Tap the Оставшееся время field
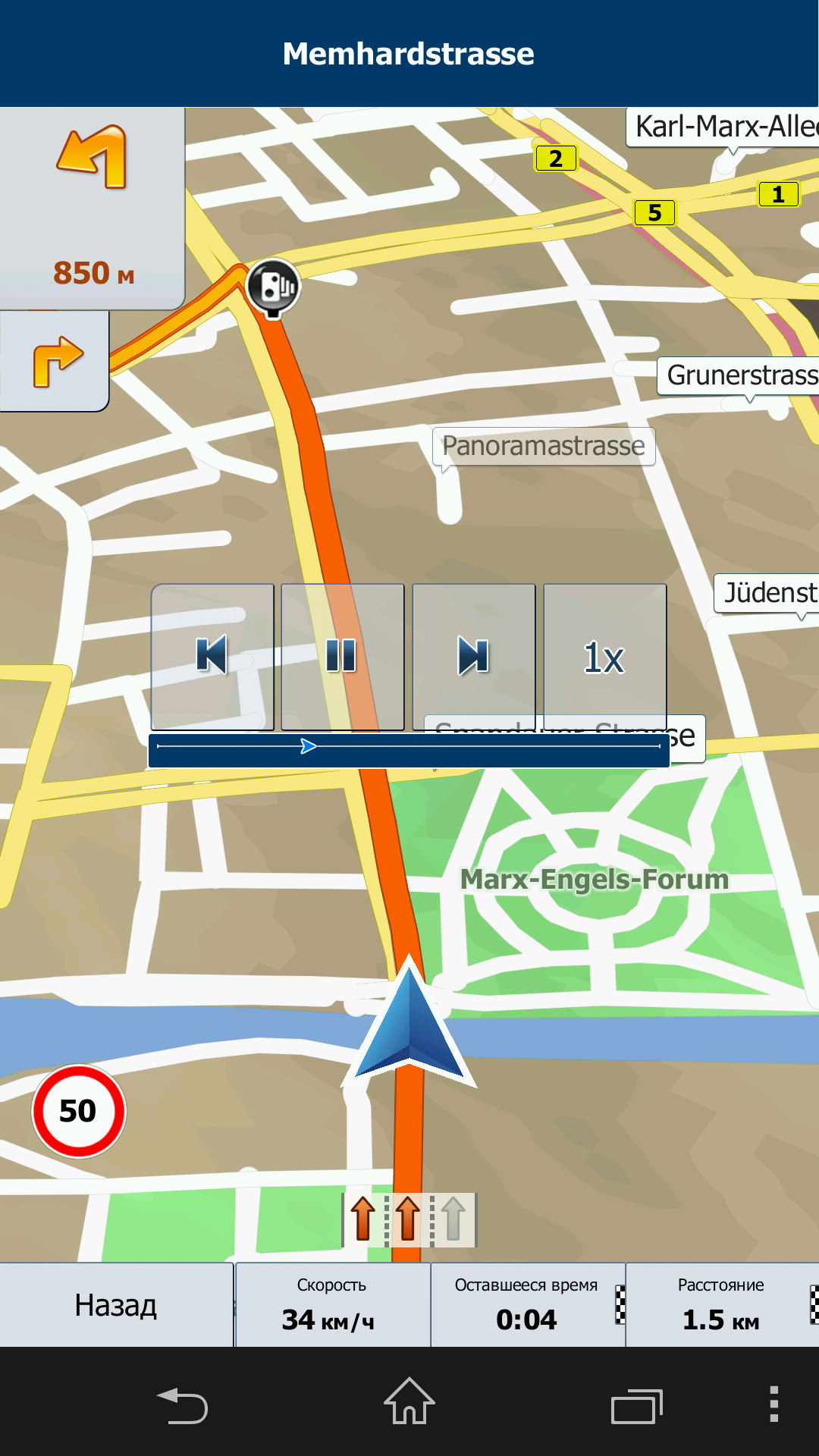Screen dimensions: 819x1456 pyautogui.click(x=528, y=1305)
